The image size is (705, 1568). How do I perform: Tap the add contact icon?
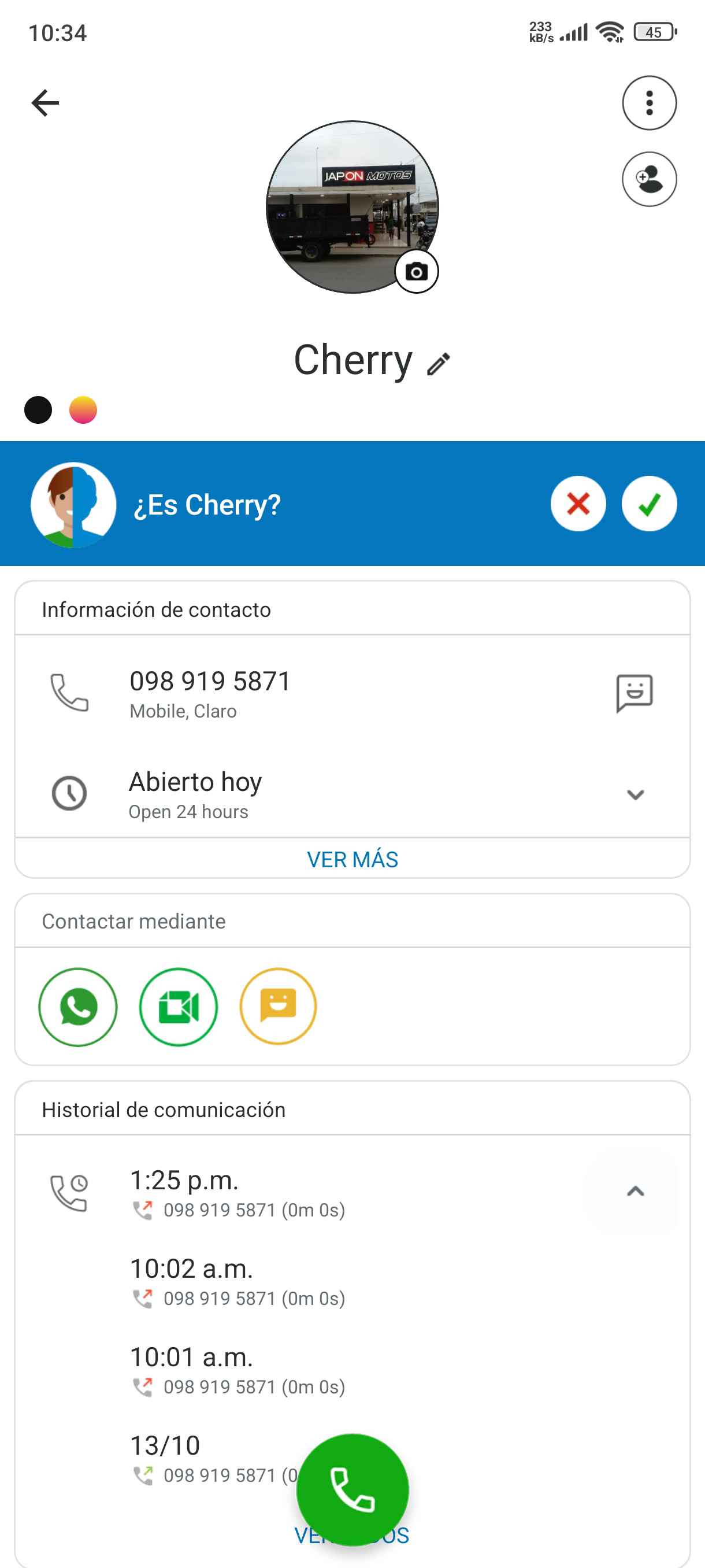649,179
